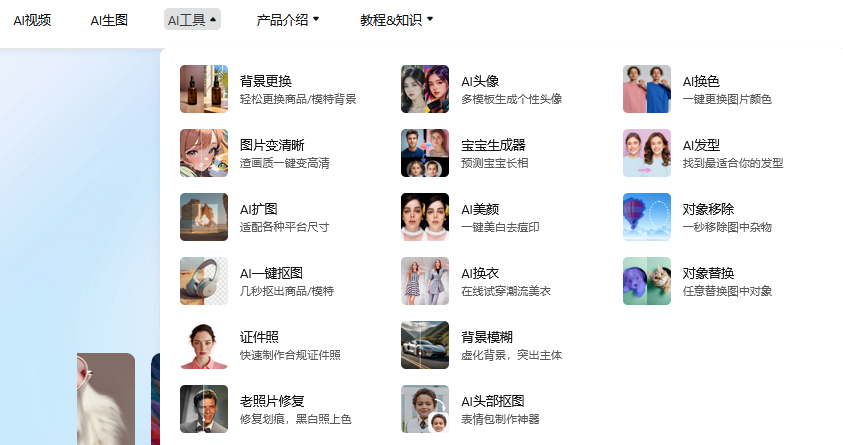Open the 背景模糊 tool
843x445 pixels.
(x=487, y=337)
